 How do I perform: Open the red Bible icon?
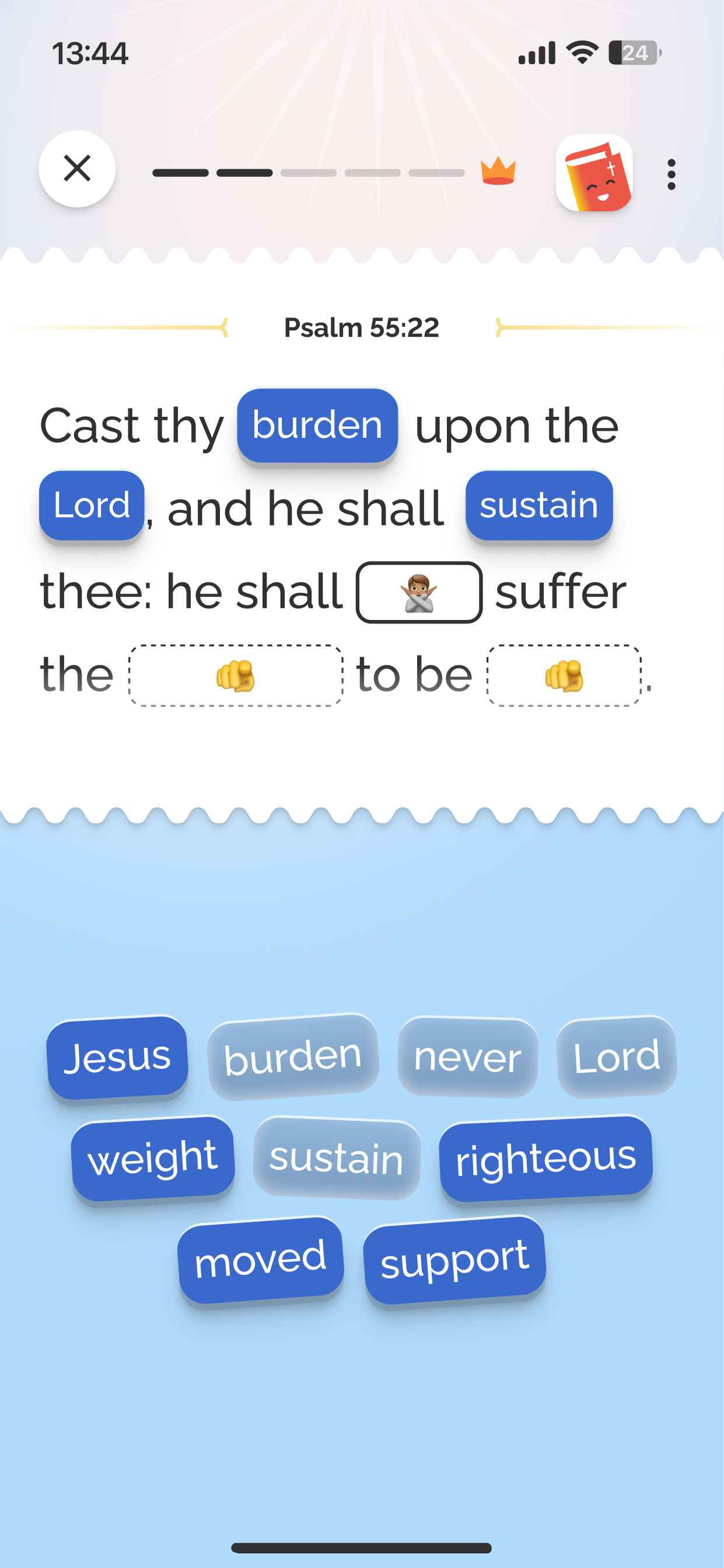(x=594, y=173)
